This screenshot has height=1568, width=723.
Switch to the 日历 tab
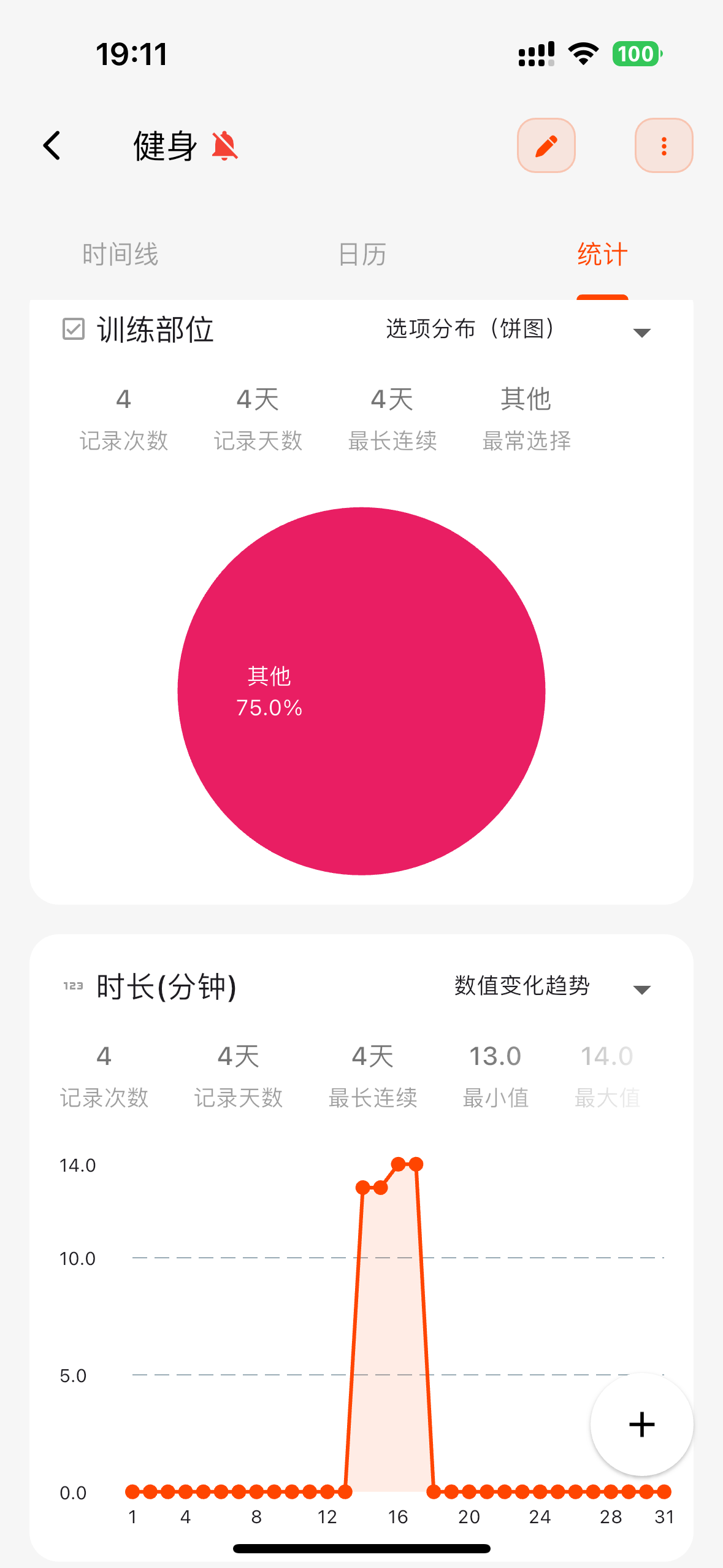(362, 254)
